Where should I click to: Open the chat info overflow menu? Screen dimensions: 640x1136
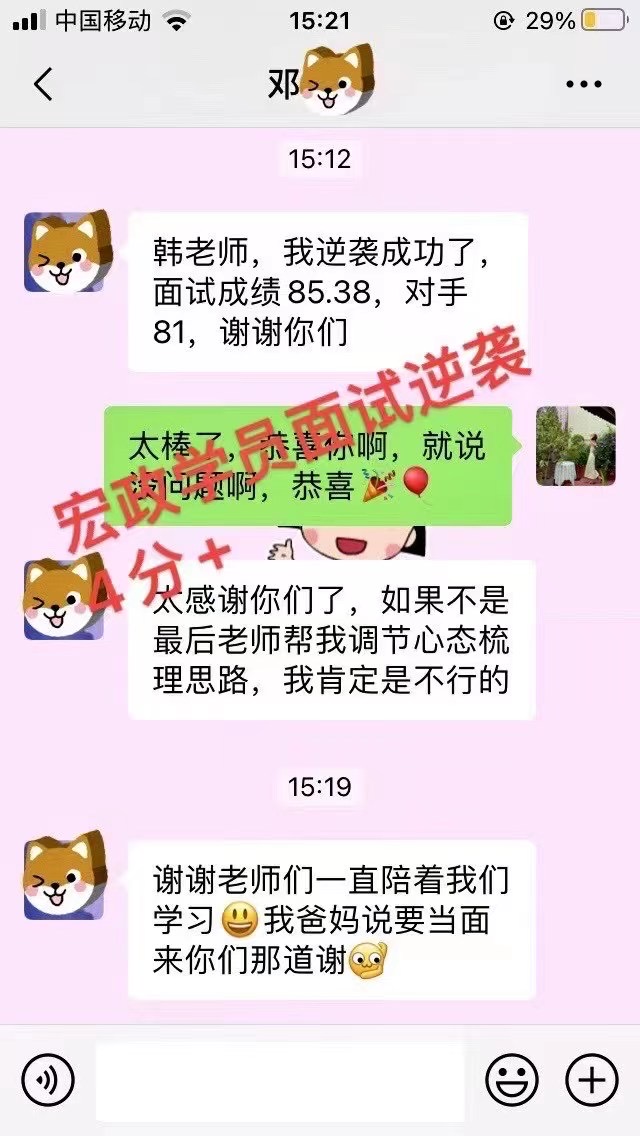[583, 85]
